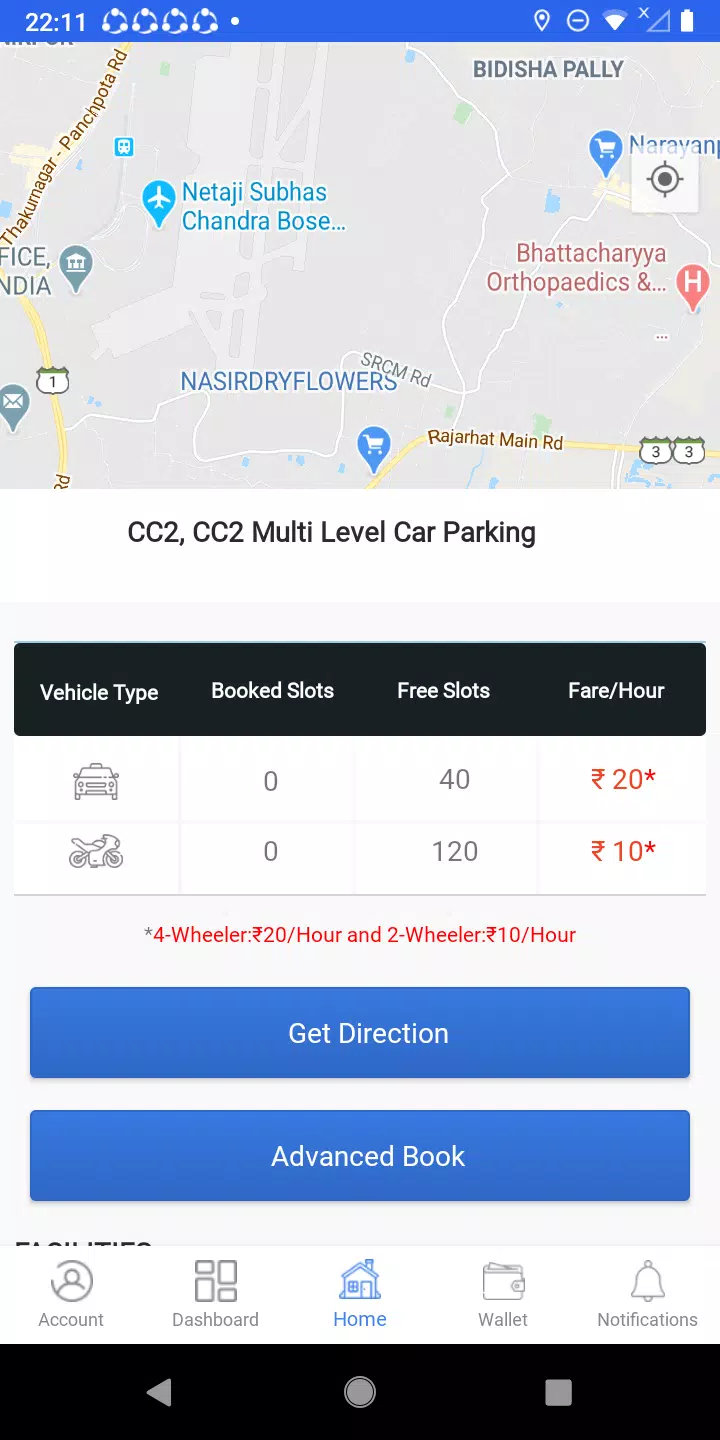Tap the system back button
The width and height of the screenshot is (720, 1440).
[x=159, y=1392]
